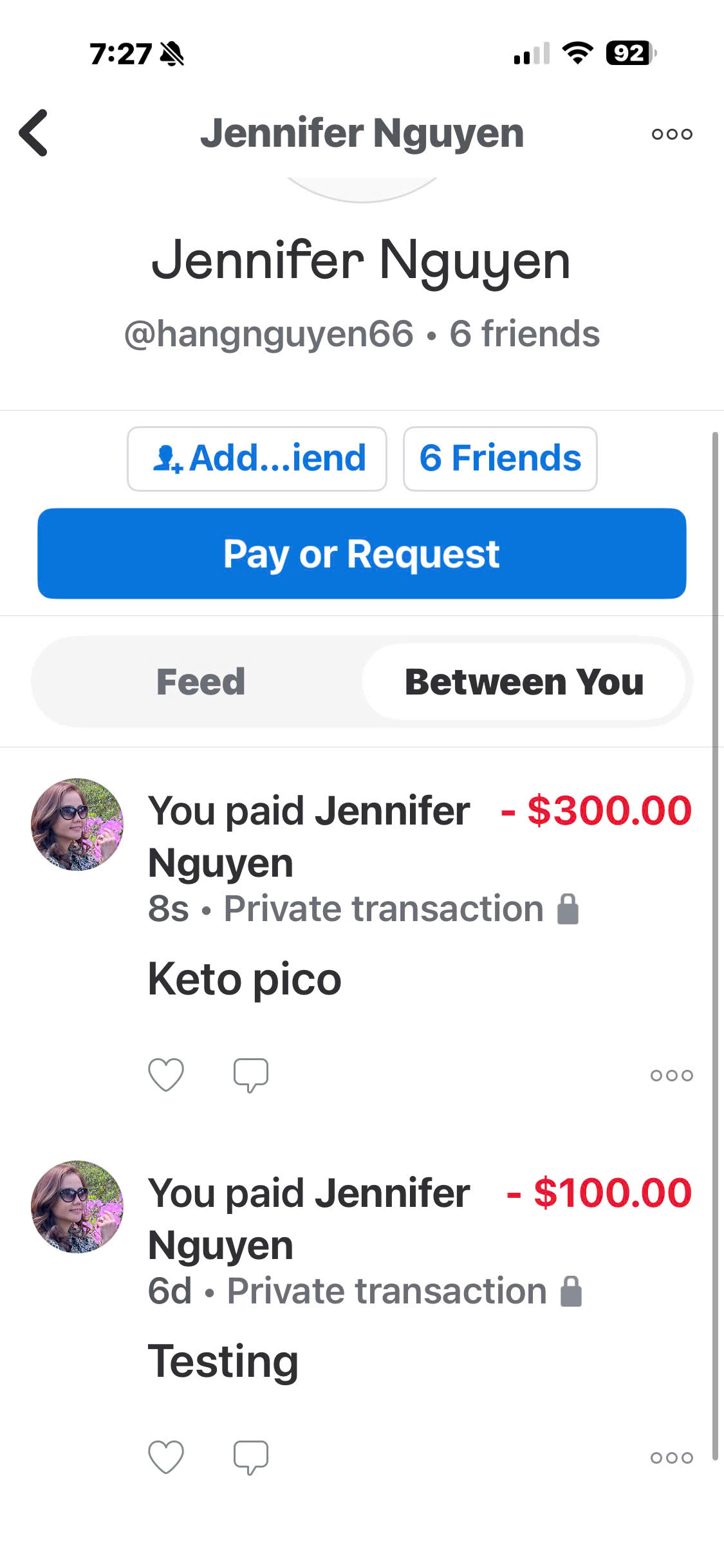
Task: Like the Keto pico payment
Action: 166,1074
